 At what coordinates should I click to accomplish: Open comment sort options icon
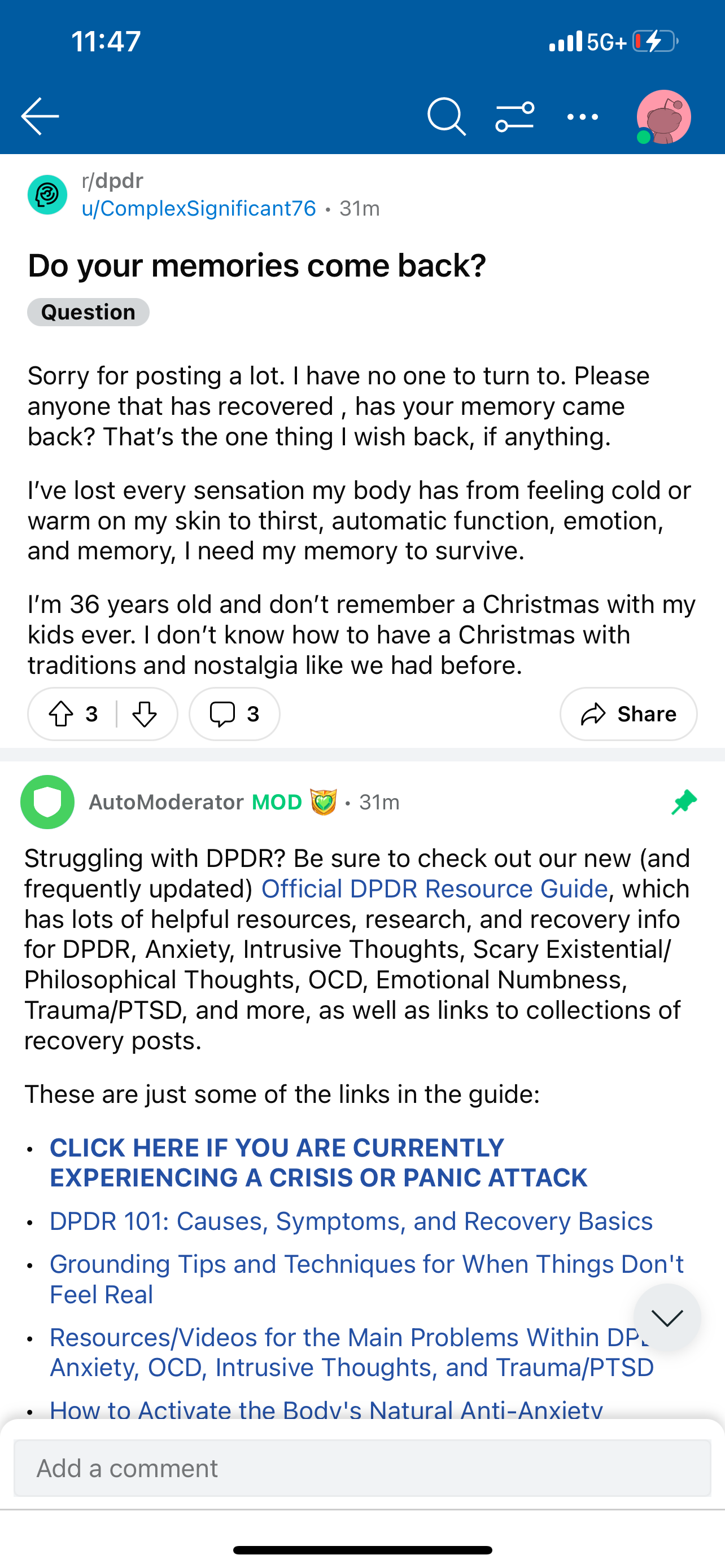click(x=514, y=116)
